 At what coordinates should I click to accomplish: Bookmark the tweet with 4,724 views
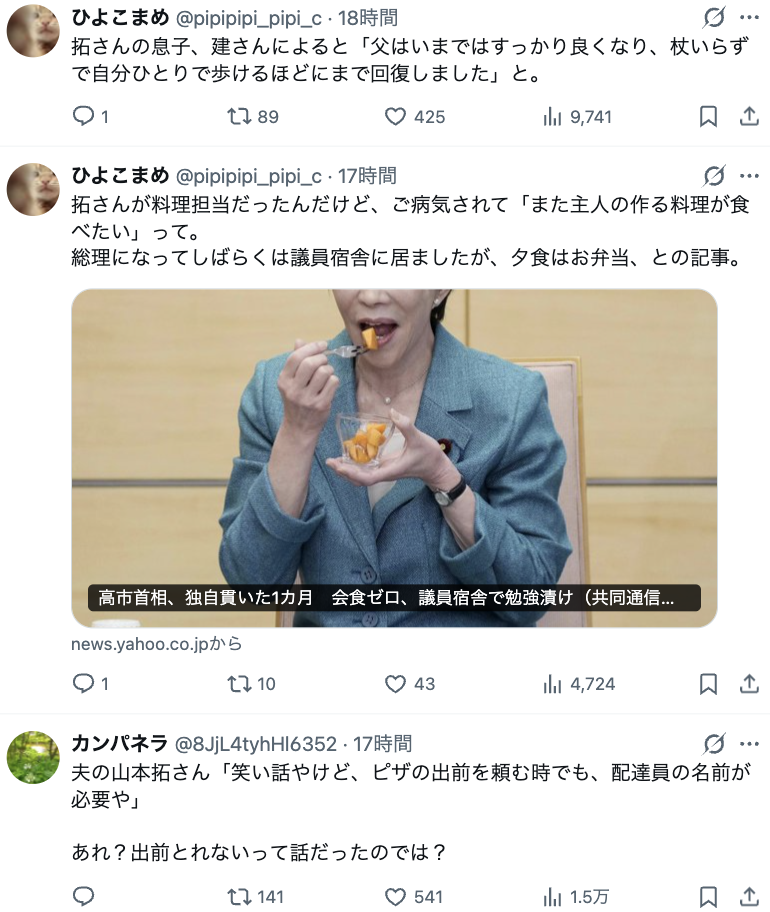click(708, 684)
